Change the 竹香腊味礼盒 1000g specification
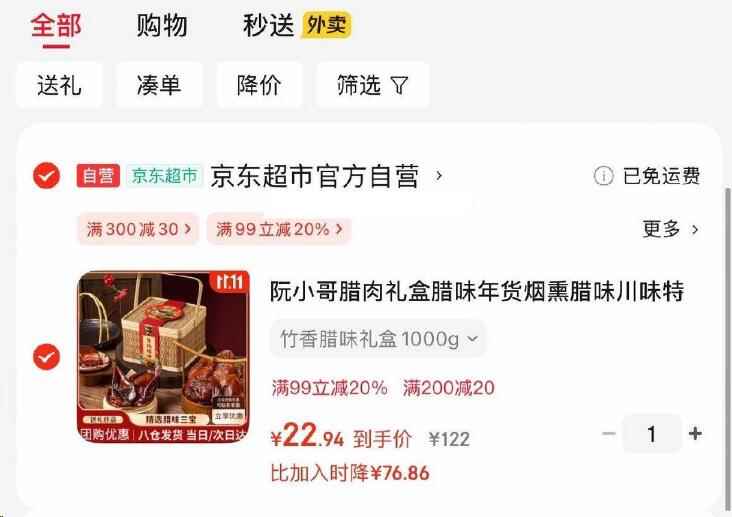 click(x=377, y=339)
